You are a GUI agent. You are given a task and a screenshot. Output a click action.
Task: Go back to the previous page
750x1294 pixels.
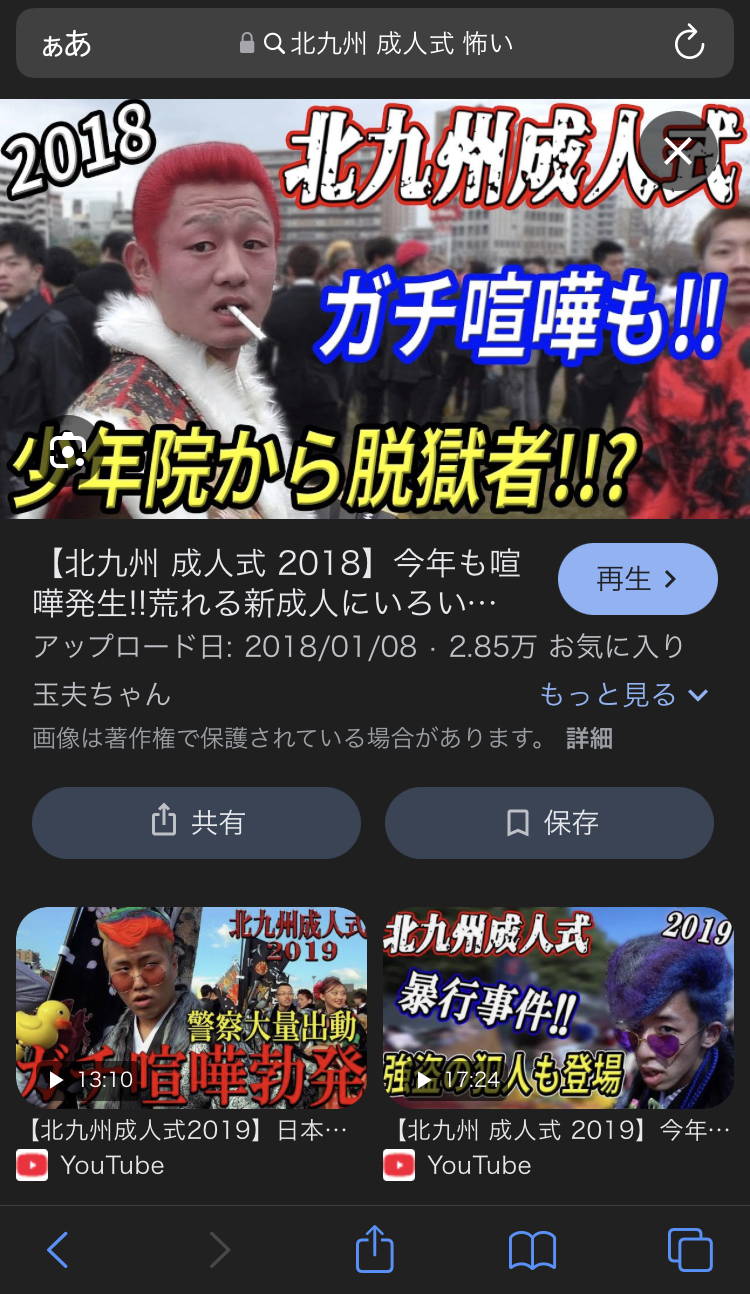pyautogui.click(x=58, y=1250)
